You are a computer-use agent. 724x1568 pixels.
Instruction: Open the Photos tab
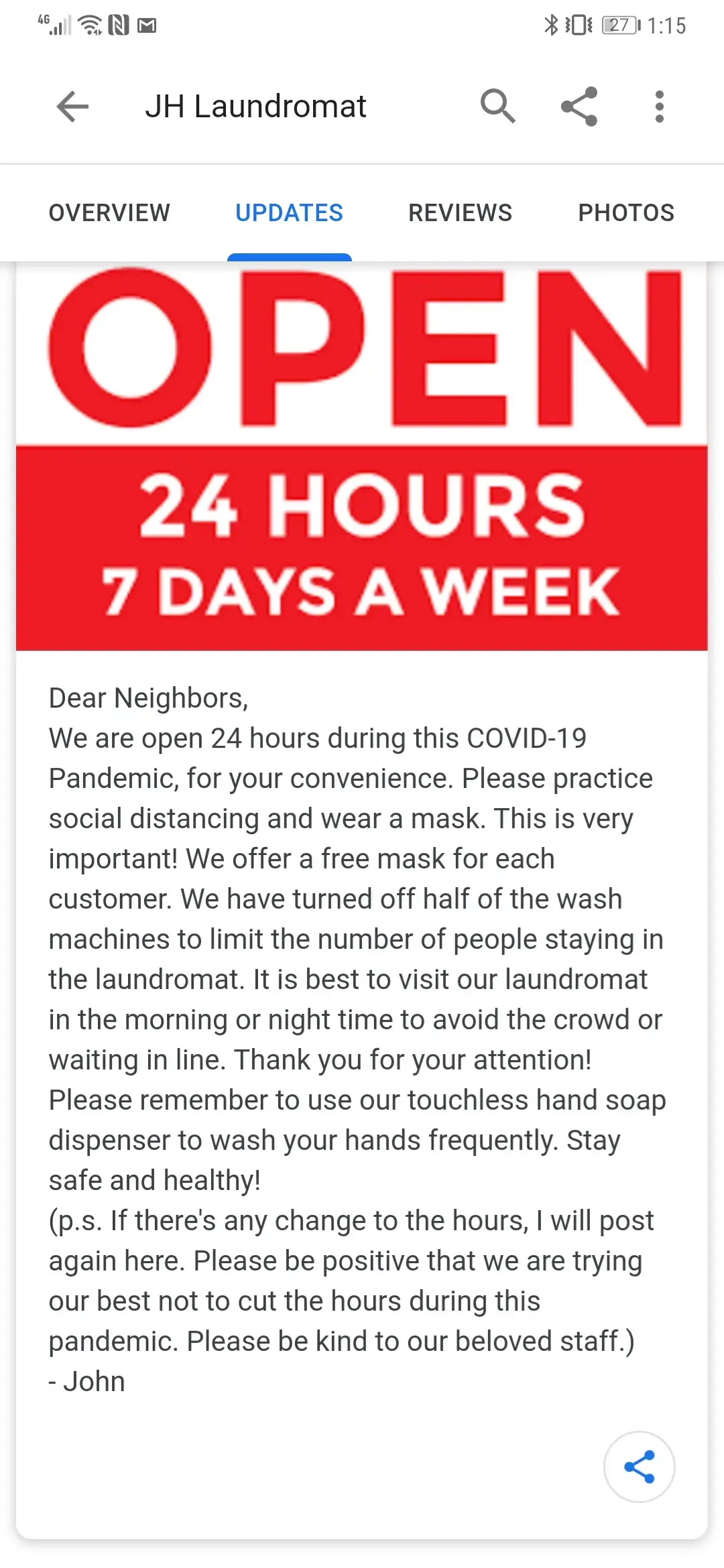pyautogui.click(x=626, y=213)
